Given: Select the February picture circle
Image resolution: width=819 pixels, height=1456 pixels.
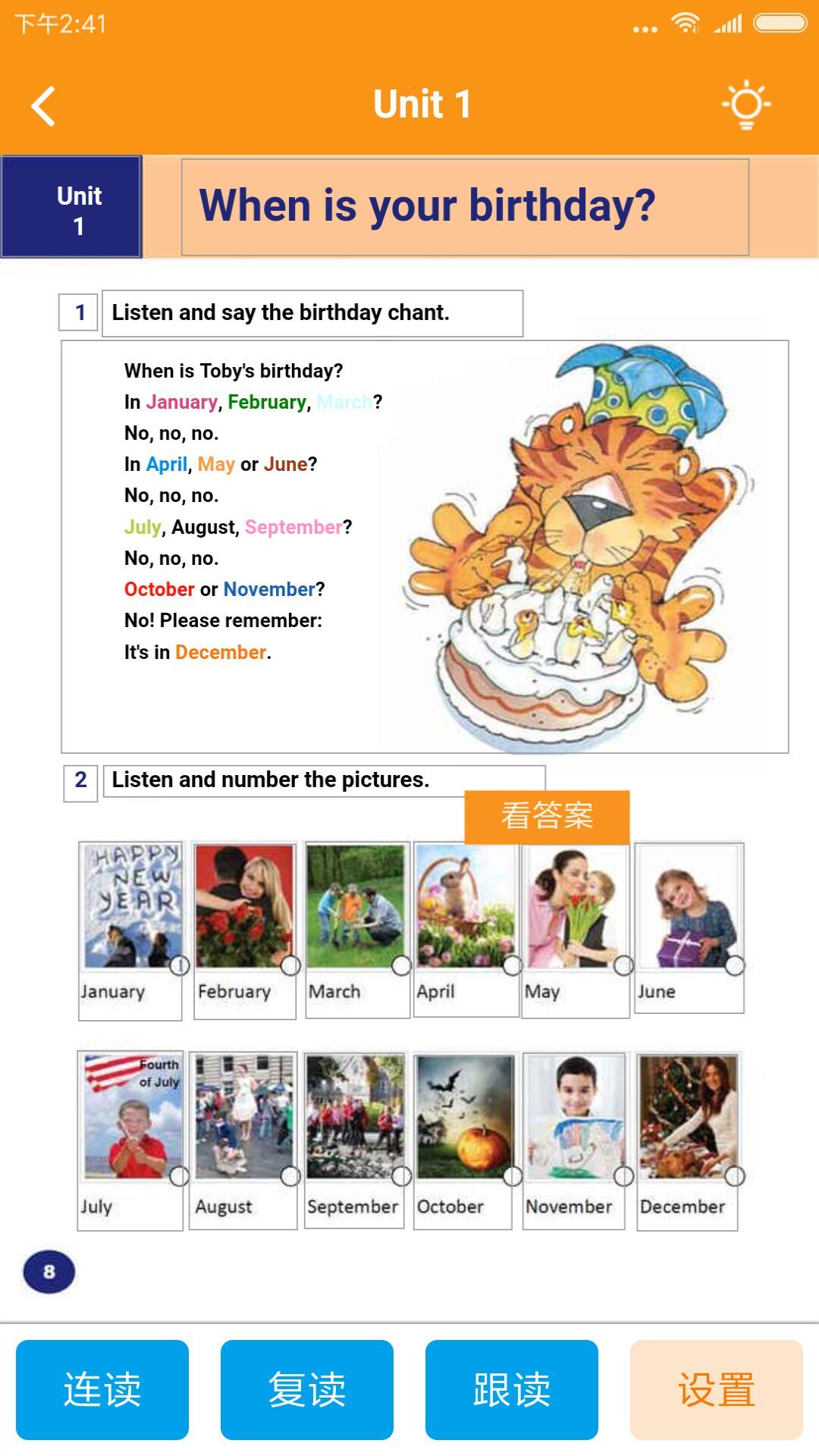Looking at the screenshot, I should pyautogui.click(x=290, y=965).
